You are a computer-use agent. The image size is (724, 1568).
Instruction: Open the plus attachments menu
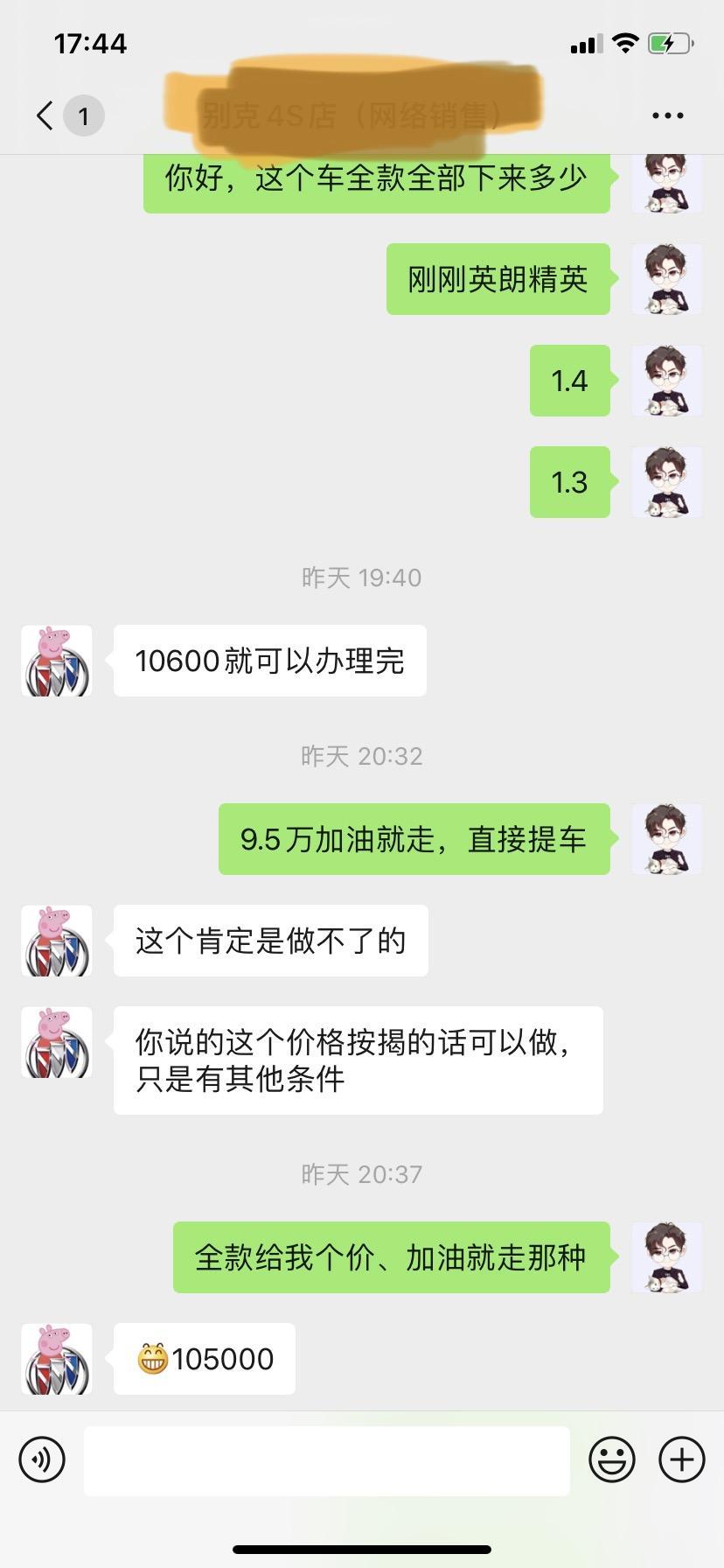click(682, 1459)
